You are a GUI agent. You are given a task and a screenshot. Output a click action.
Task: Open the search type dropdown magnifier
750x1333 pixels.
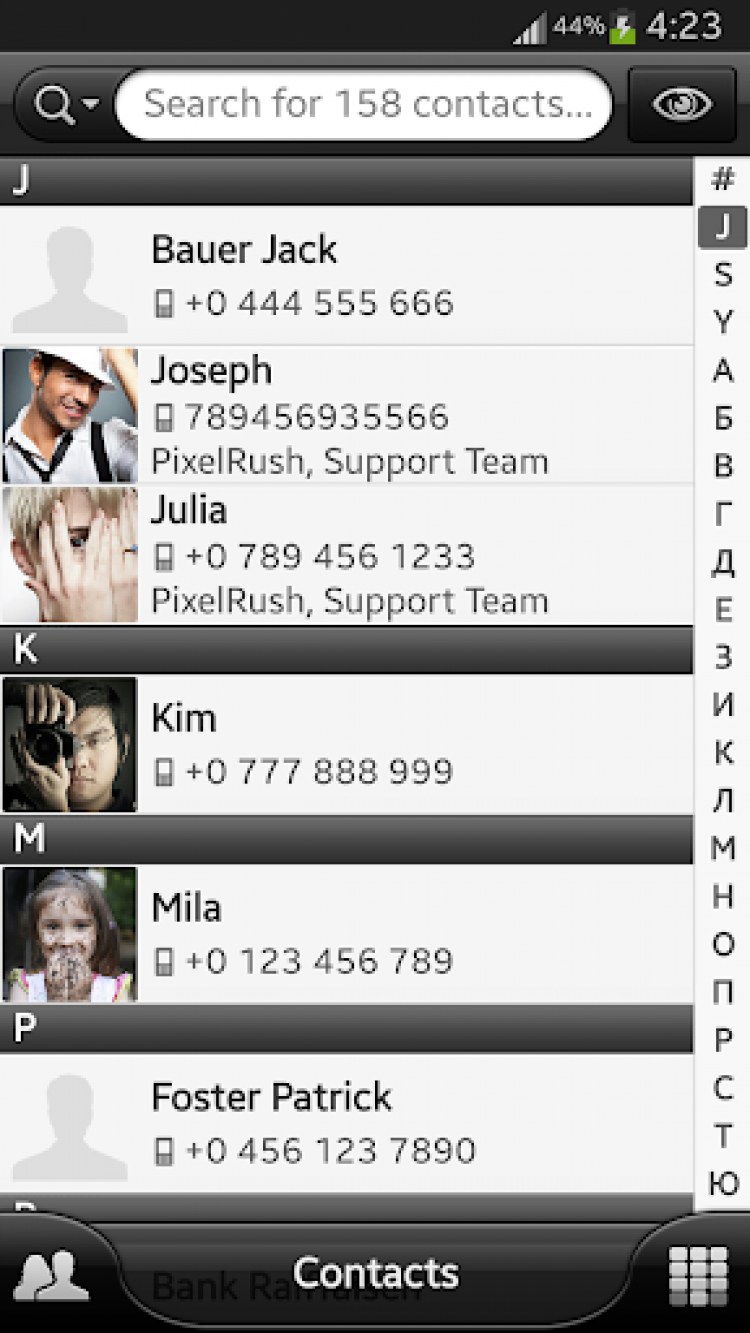(64, 104)
